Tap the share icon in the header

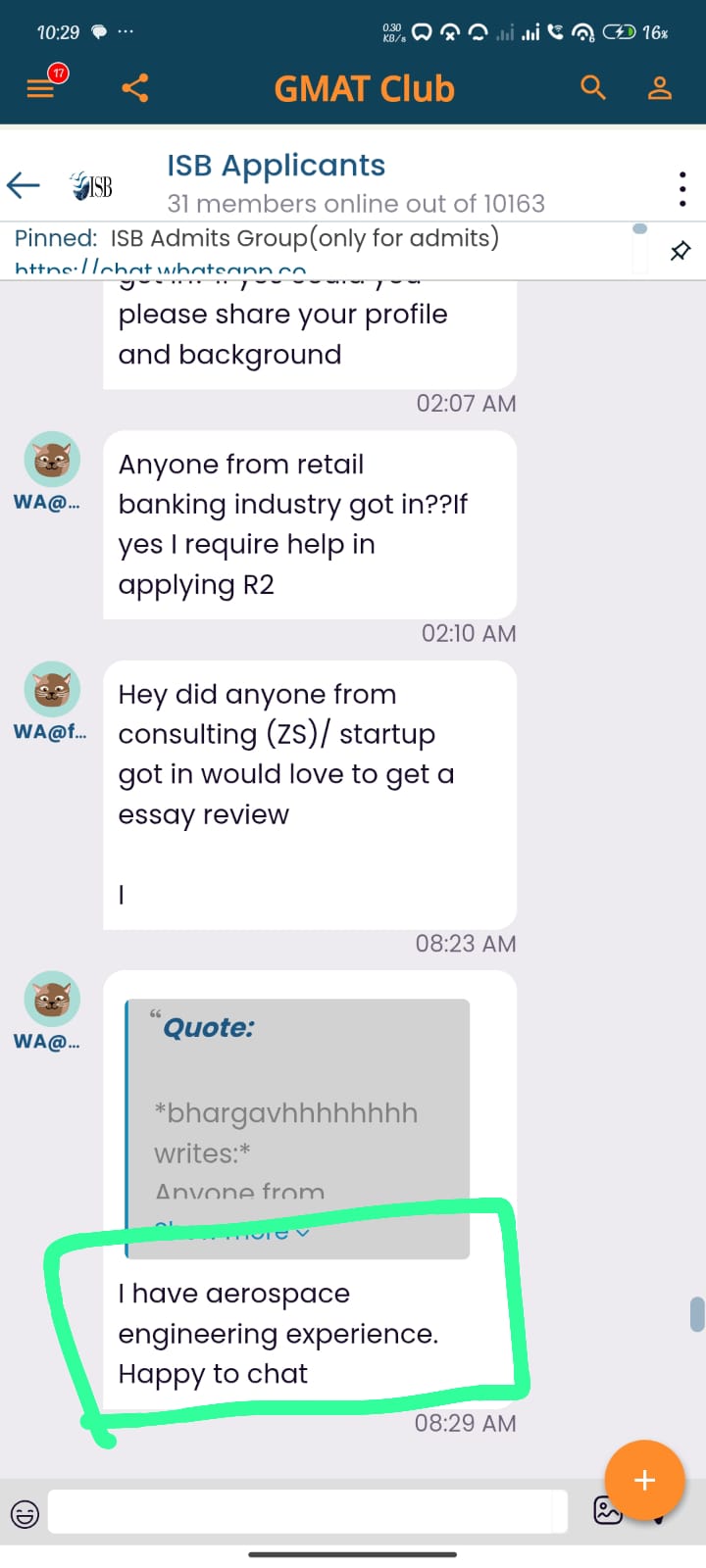pyautogui.click(x=134, y=88)
